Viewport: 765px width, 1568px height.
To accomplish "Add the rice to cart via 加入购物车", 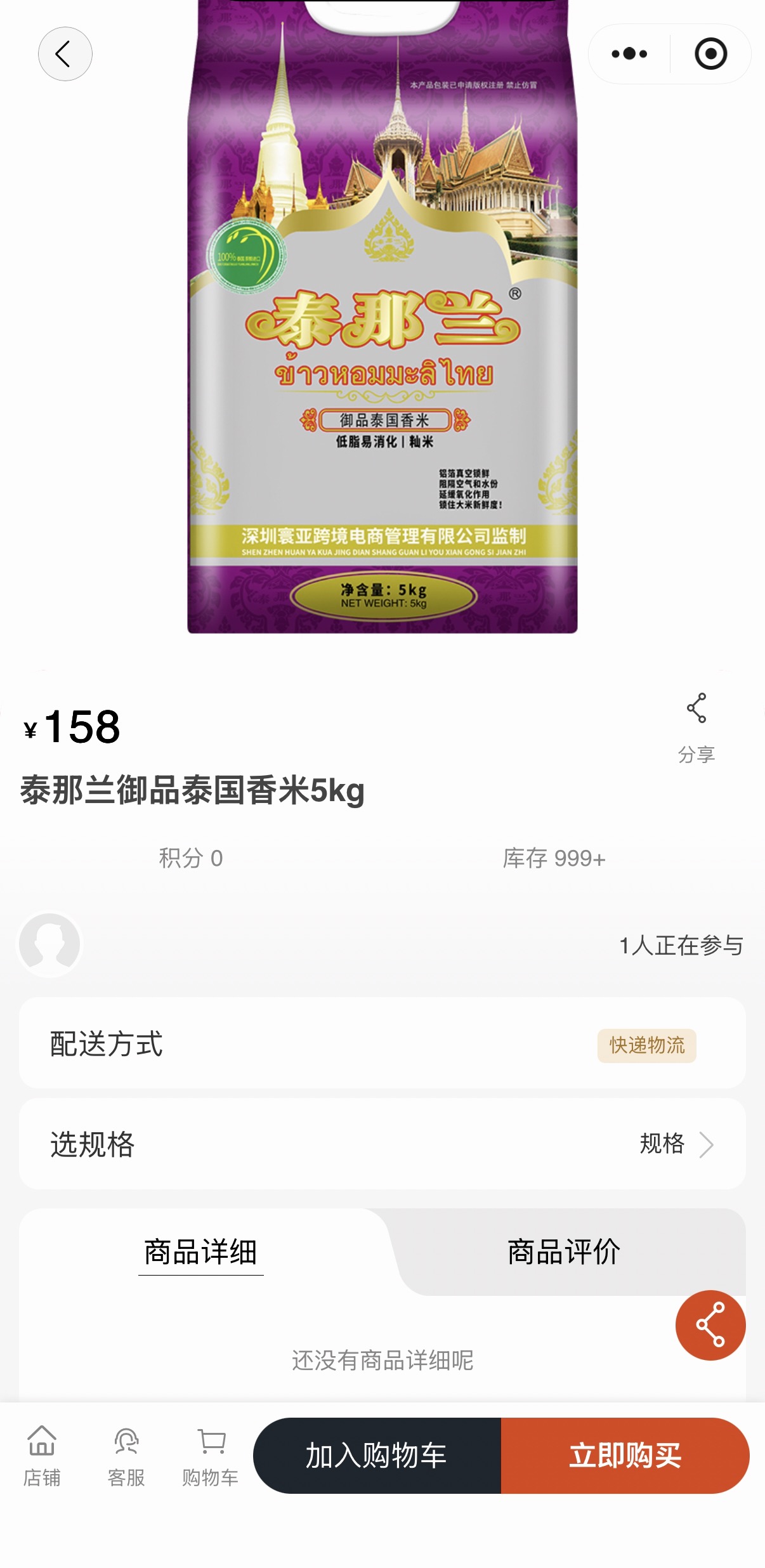I will click(x=377, y=1455).
